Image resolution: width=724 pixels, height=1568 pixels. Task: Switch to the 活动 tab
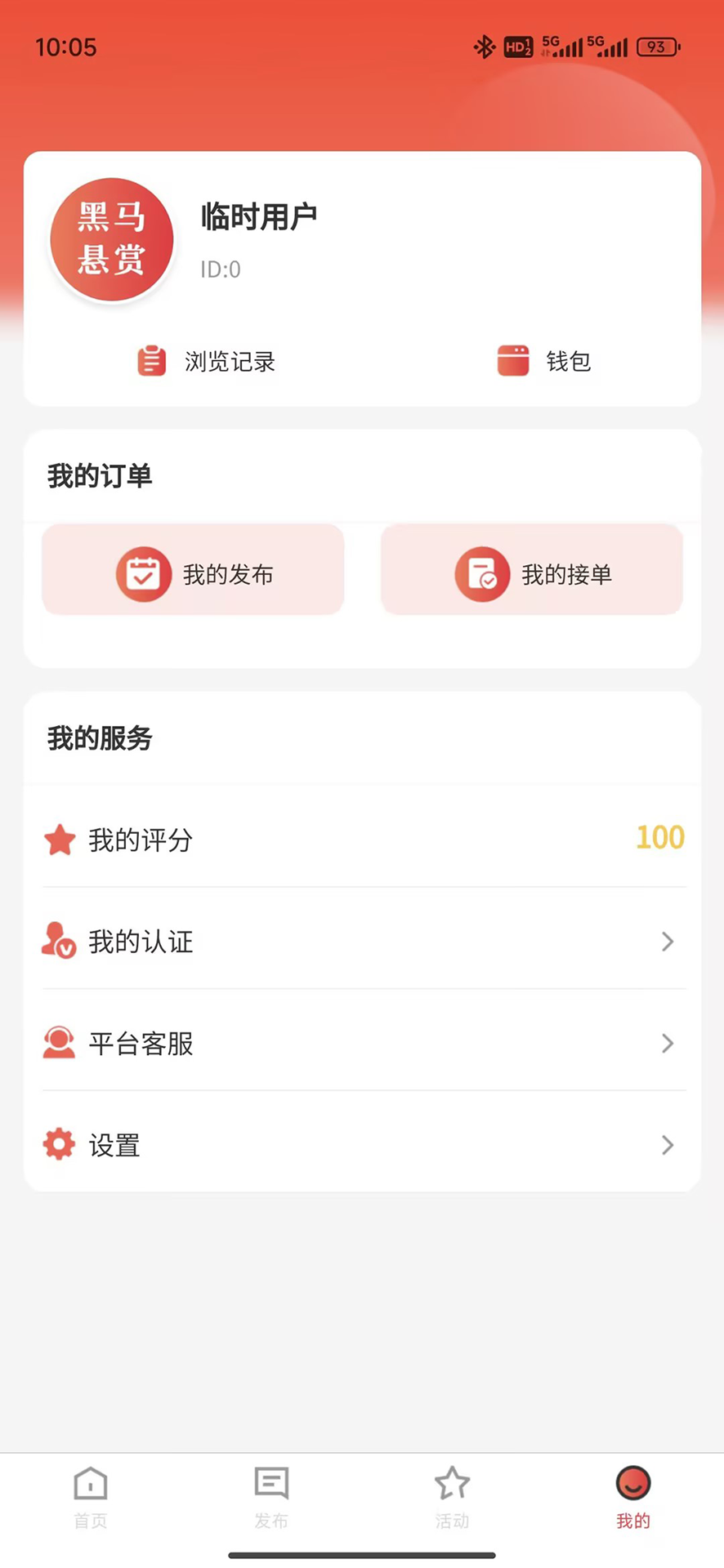(452, 1497)
